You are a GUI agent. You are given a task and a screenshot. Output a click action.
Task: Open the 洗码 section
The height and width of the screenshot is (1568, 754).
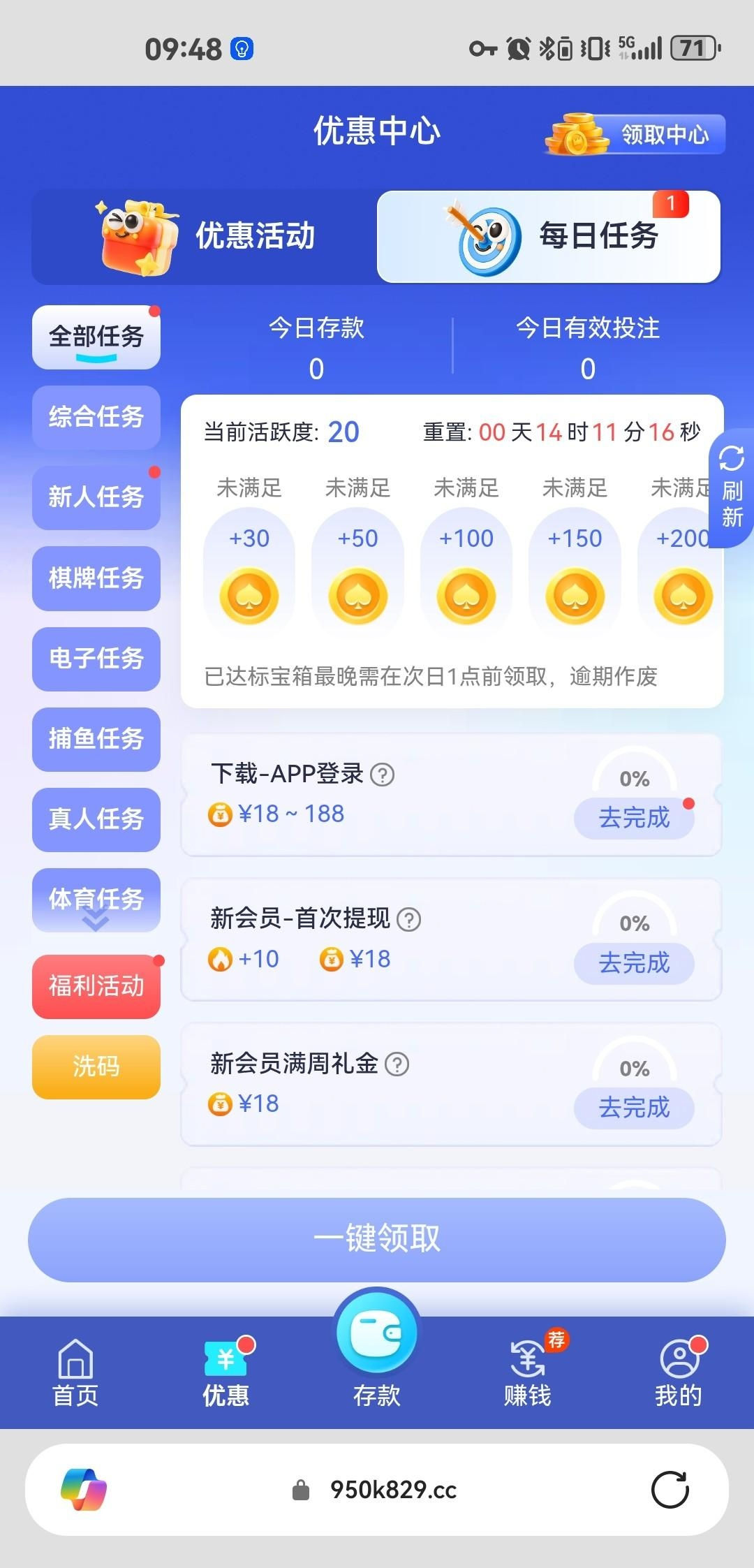pyautogui.click(x=96, y=1067)
